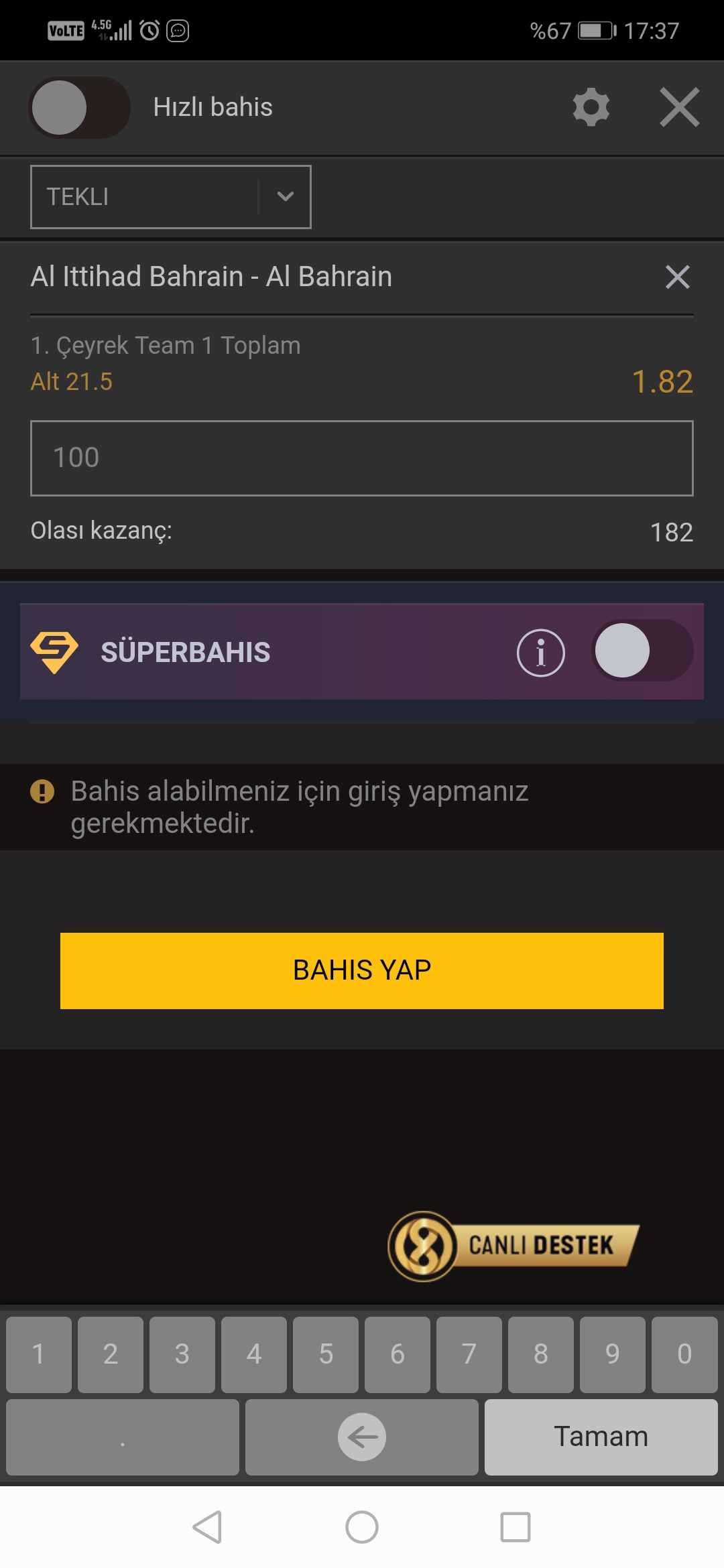This screenshot has width=724, height=1568.
Task: Close the bet slip panel
Action: 680,107
